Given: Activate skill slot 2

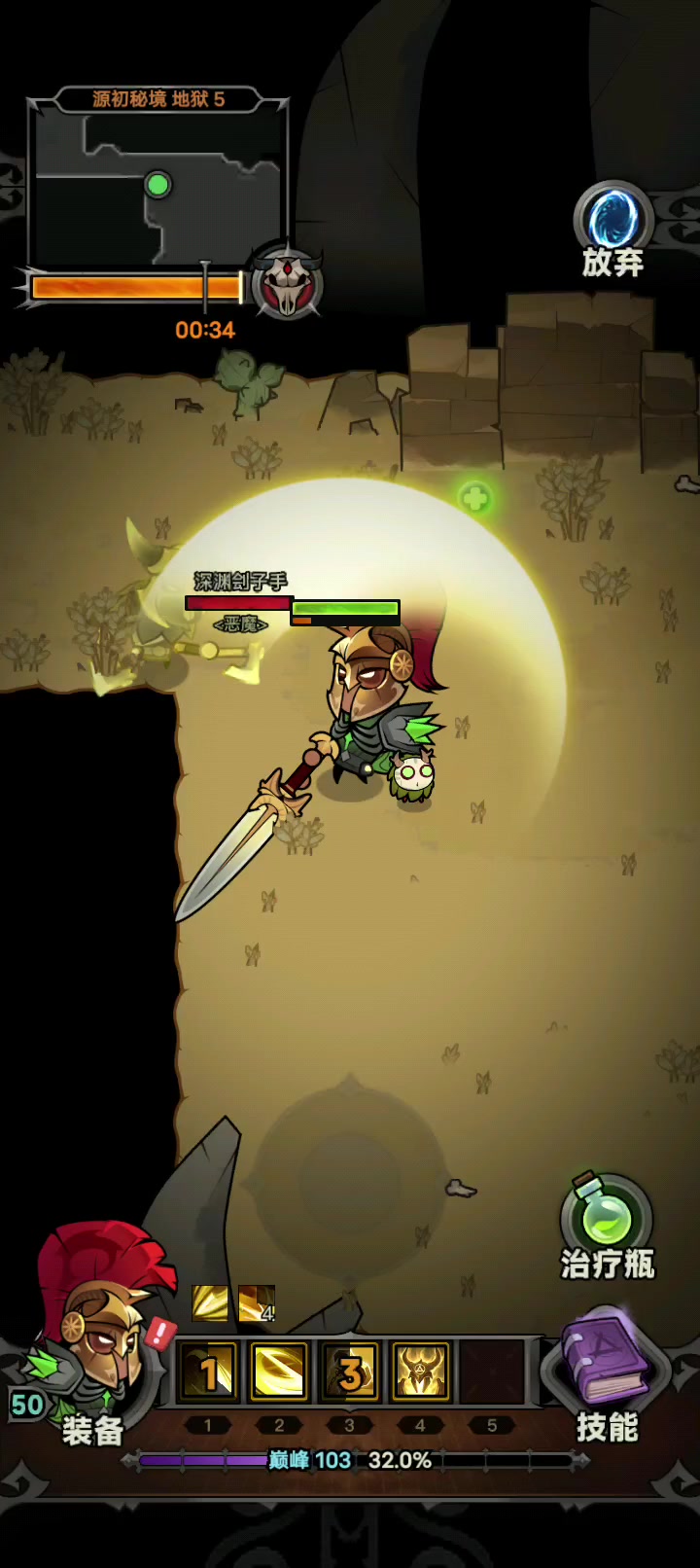Looking at the screenshot, I should (279, 1372).
